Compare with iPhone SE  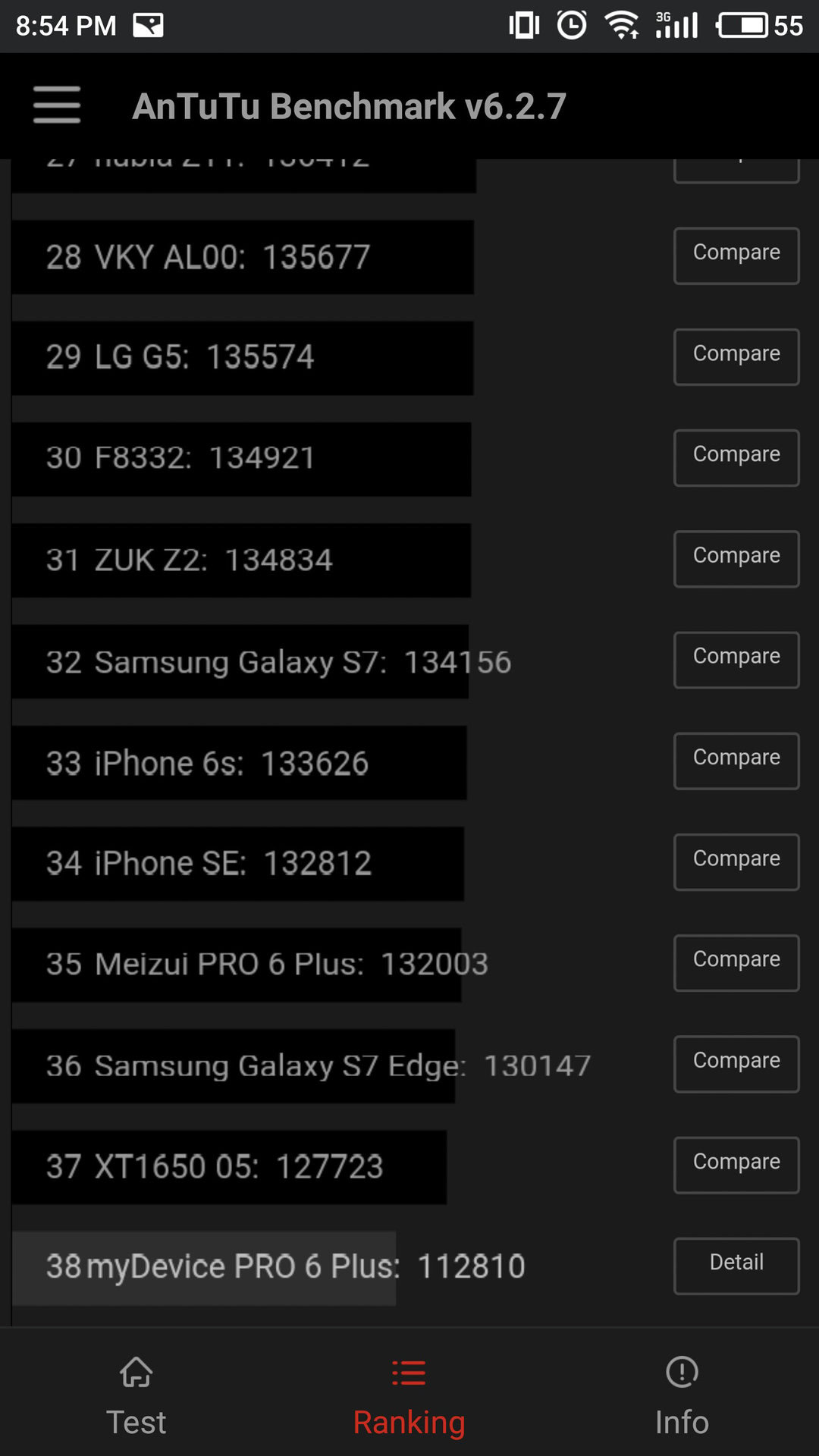point(736,861)
